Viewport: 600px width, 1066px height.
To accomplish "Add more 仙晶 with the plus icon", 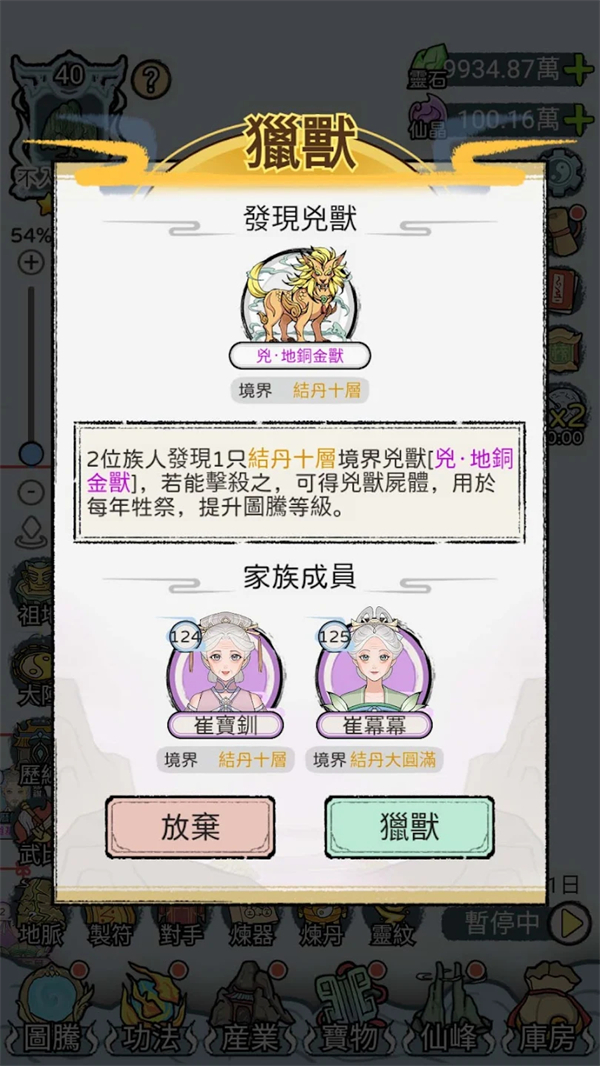I will 578,120.
